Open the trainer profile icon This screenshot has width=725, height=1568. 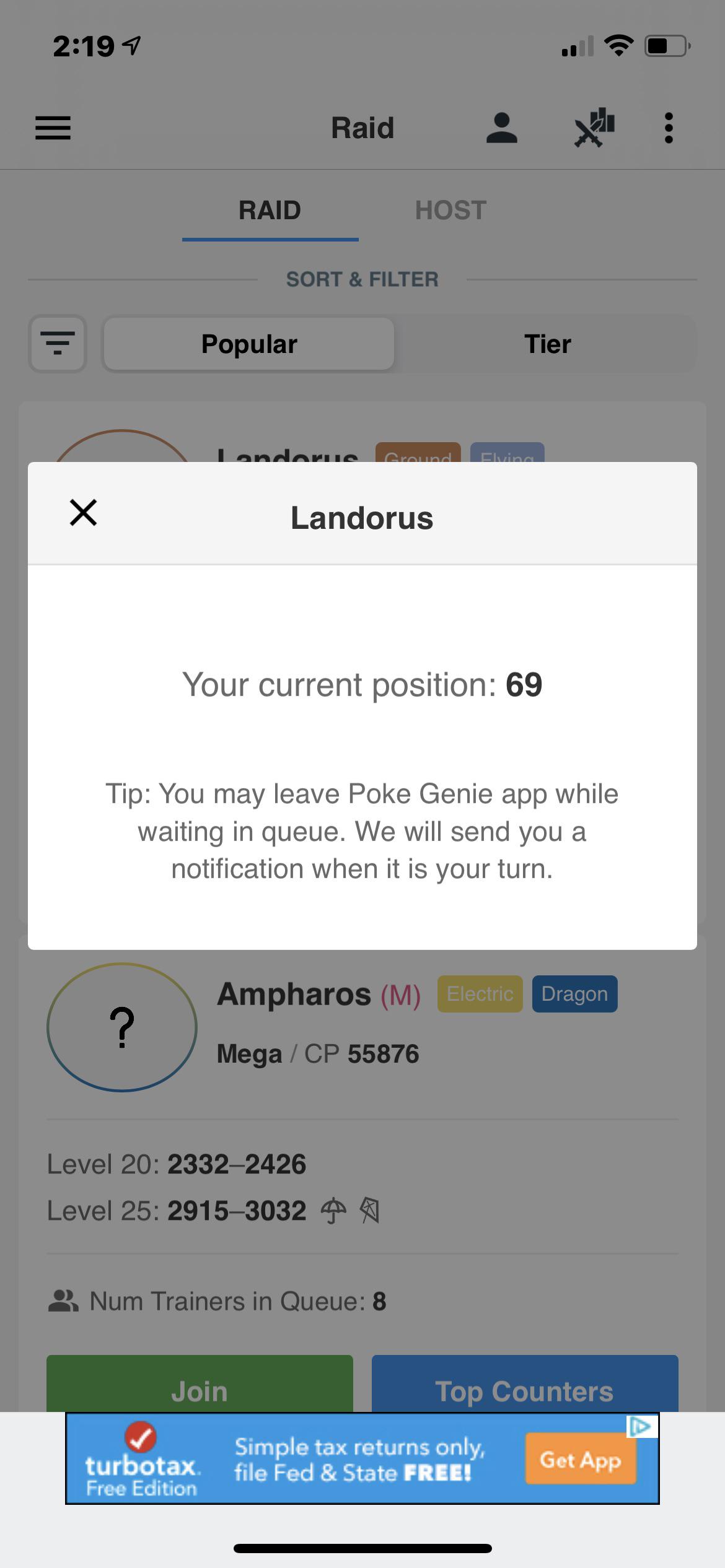pyautogui.click(x=501, y=128)
